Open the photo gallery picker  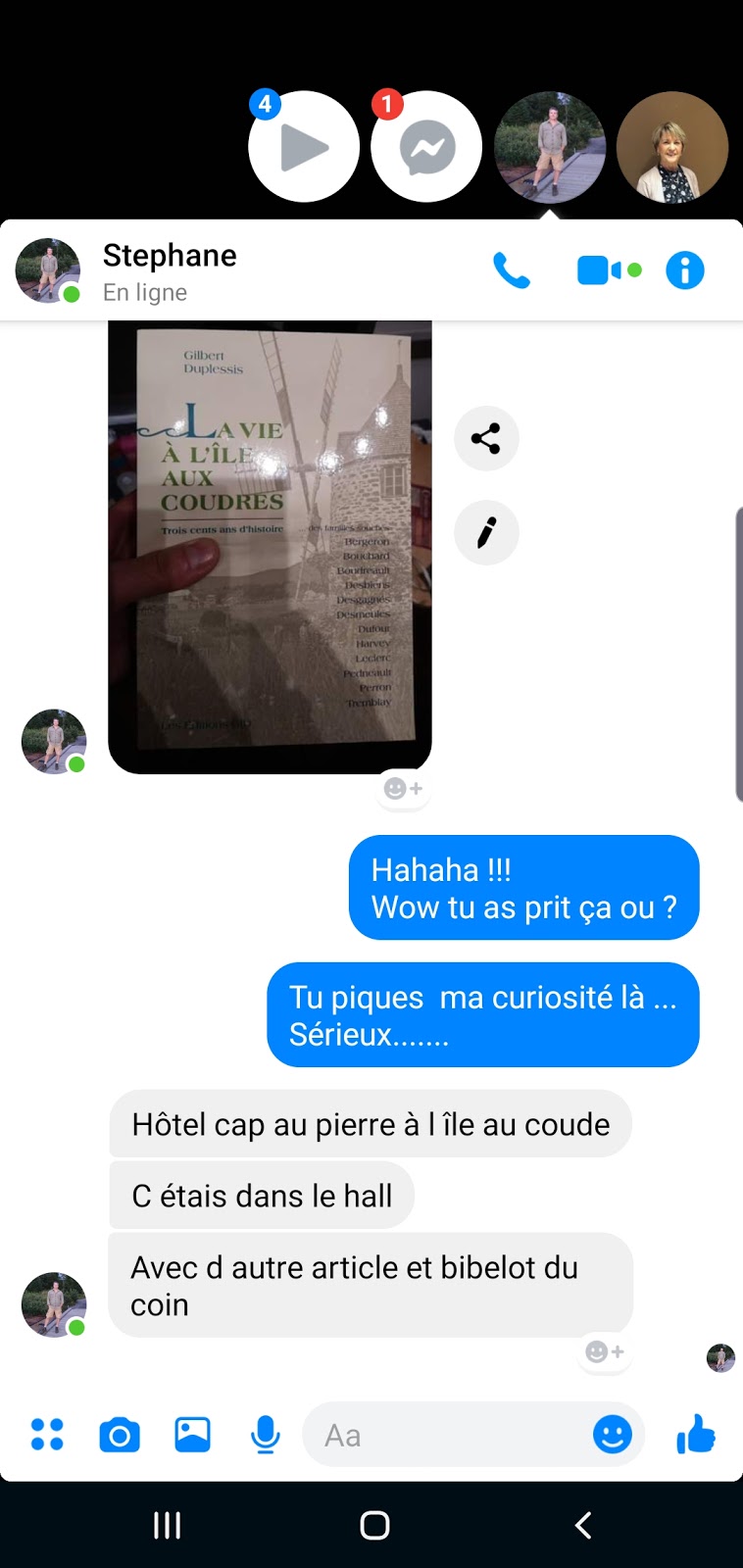(192, 1435)
